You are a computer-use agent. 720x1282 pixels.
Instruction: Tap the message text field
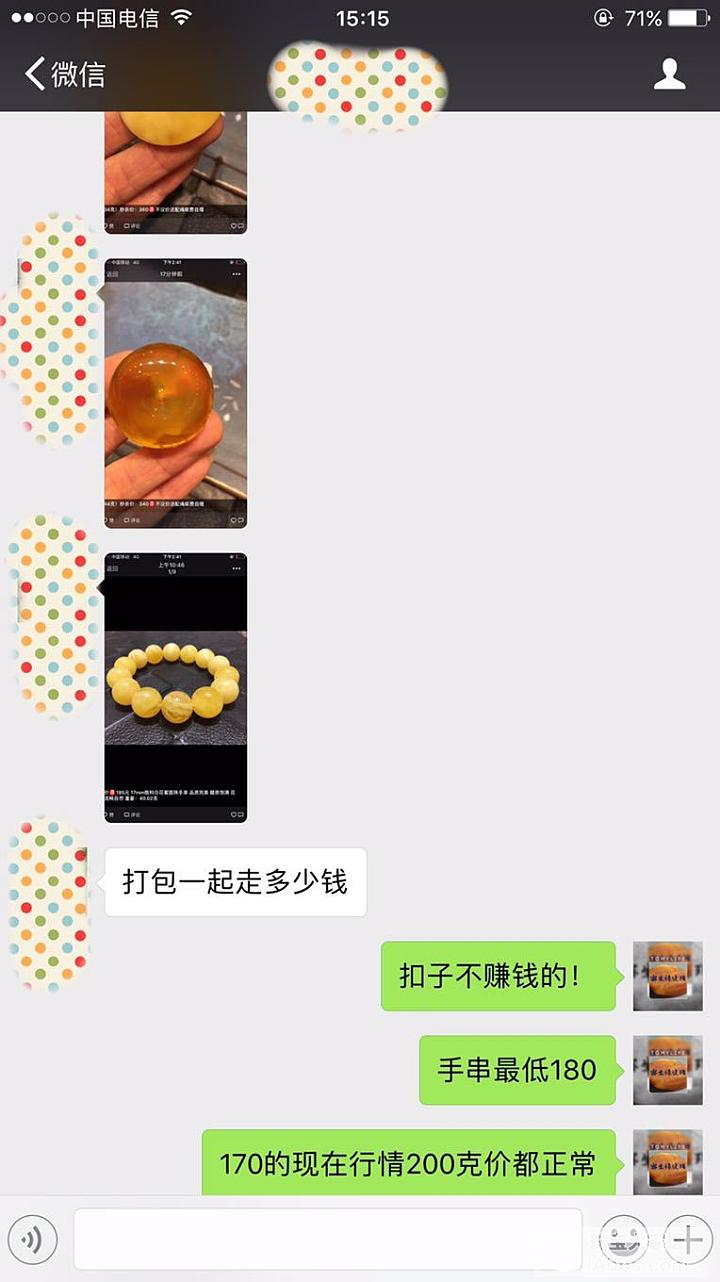pos(327,1241)
